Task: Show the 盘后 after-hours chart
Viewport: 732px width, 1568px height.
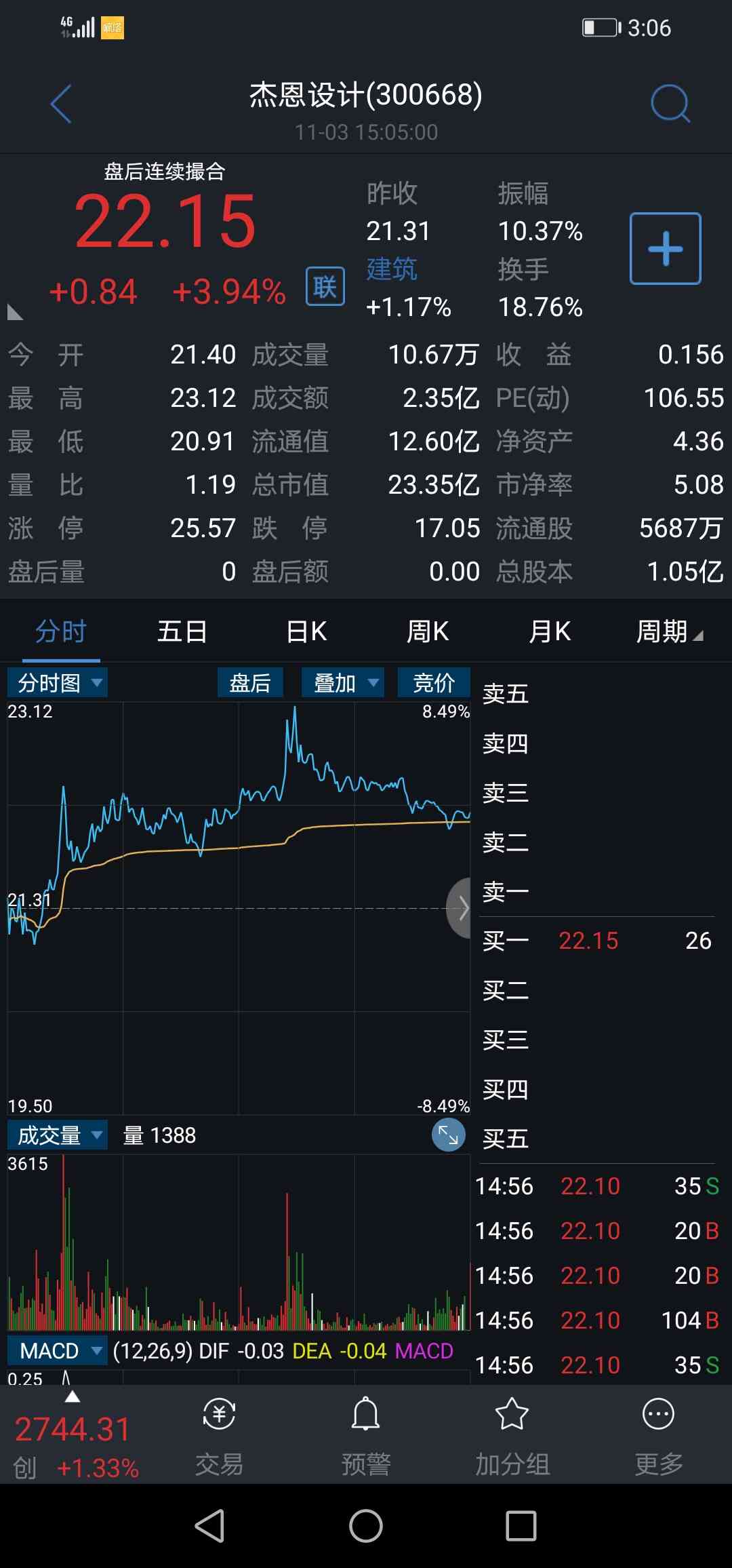Action: point(250,683)
